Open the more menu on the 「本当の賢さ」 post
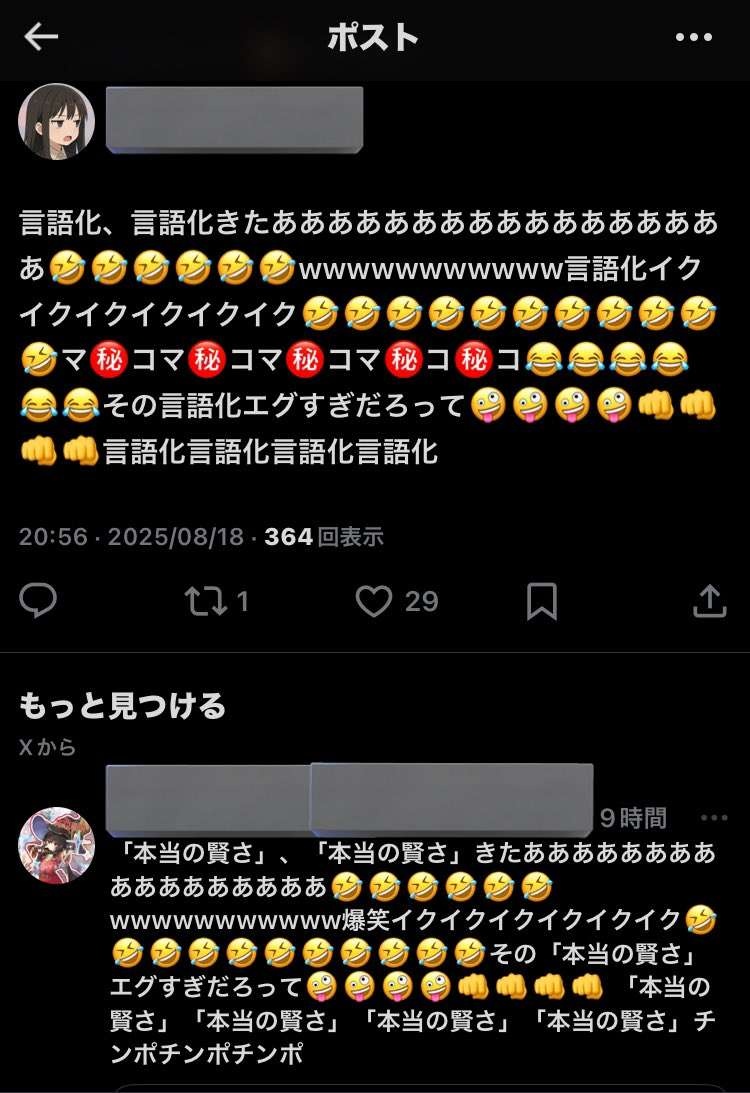The image size is (750, 1093). (715, 817)
